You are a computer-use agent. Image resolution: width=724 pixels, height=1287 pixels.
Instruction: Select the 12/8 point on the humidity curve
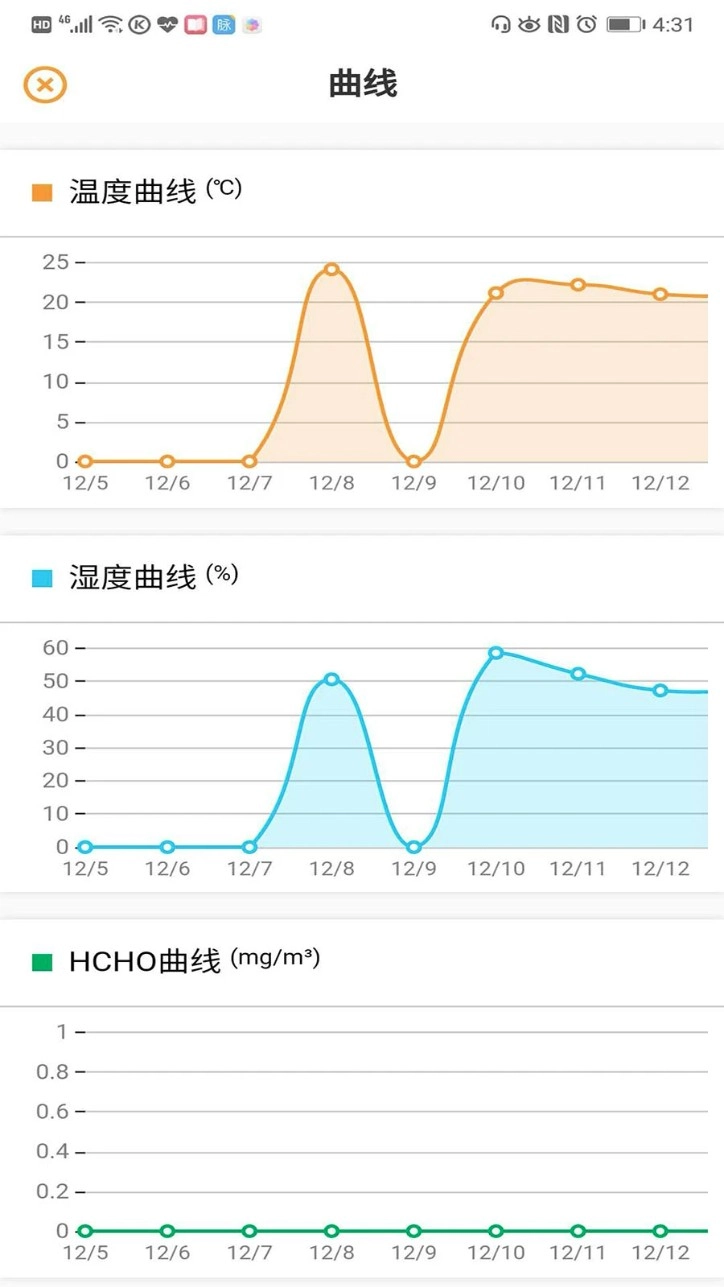(x=332, y=680)
